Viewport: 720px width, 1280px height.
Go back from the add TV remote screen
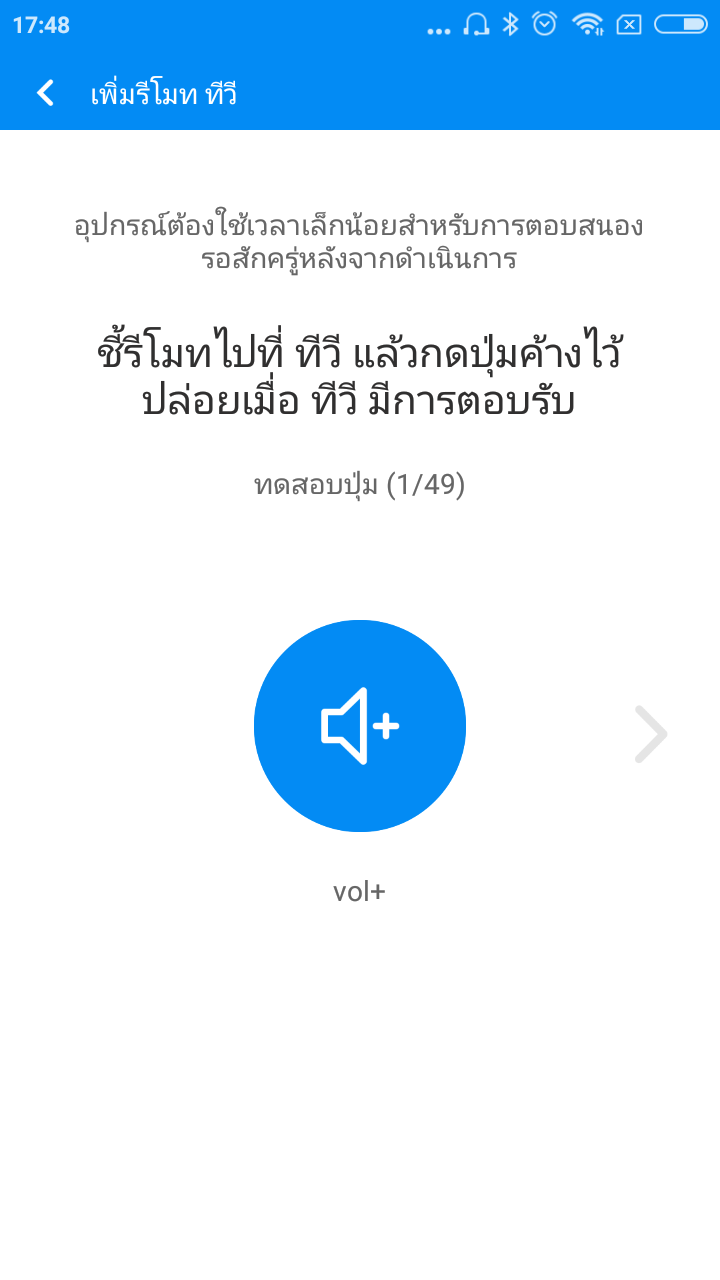pyautogui.click(x=45, y=94)
